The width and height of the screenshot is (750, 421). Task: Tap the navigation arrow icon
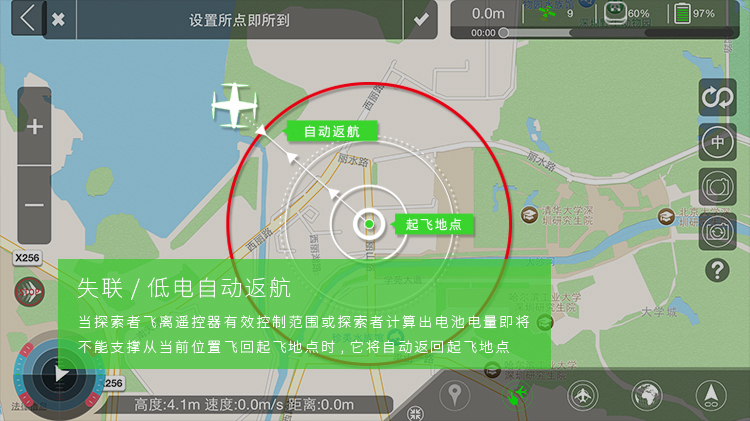point(710,396)
